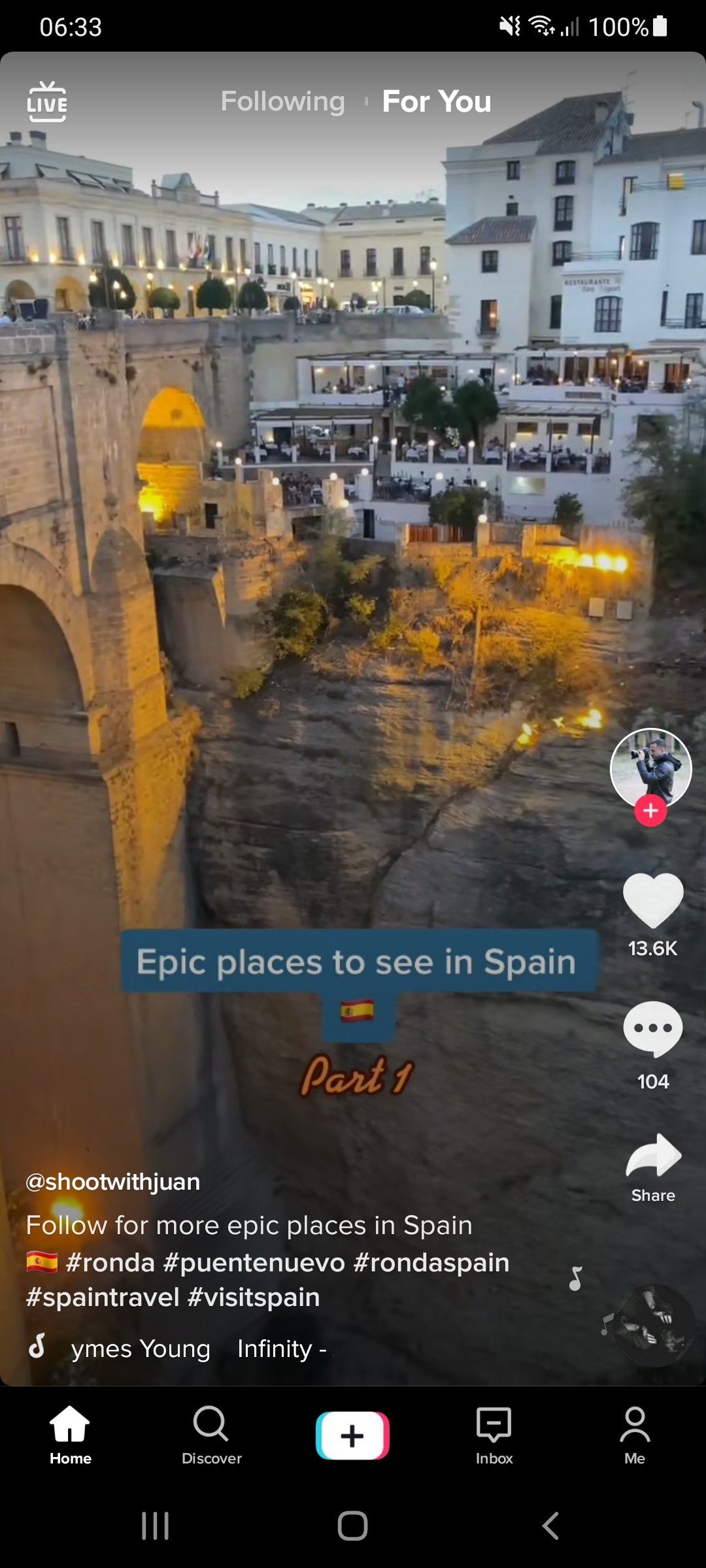Screen dimensions: 706x1568
Task: Create a new video with plus button
Action: [353, 1435]
